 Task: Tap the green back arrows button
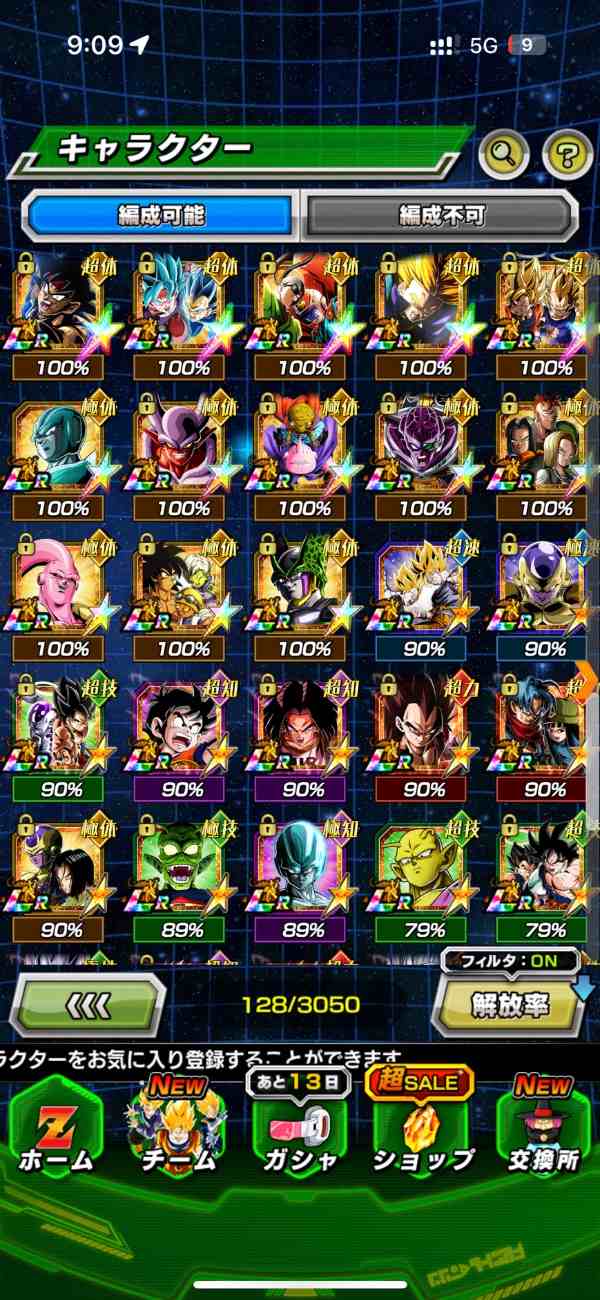pos(88,1003)
